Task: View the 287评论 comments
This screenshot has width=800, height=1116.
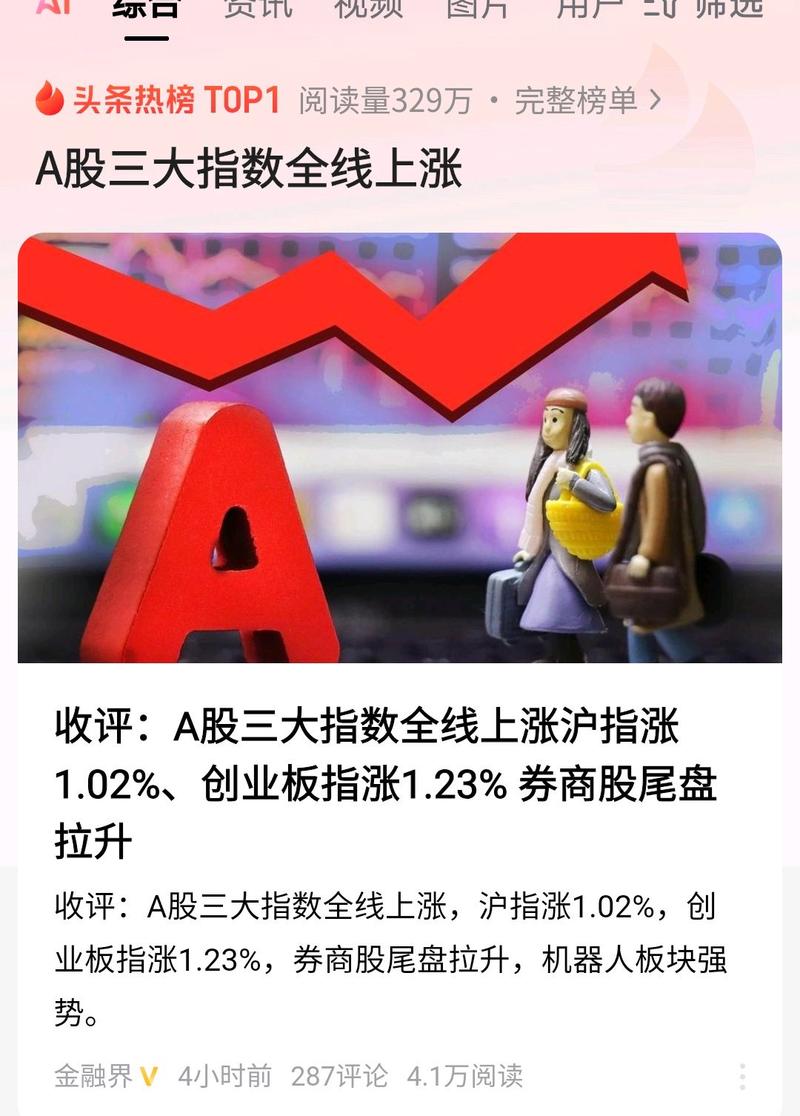Action: [x=339, y=1076]
